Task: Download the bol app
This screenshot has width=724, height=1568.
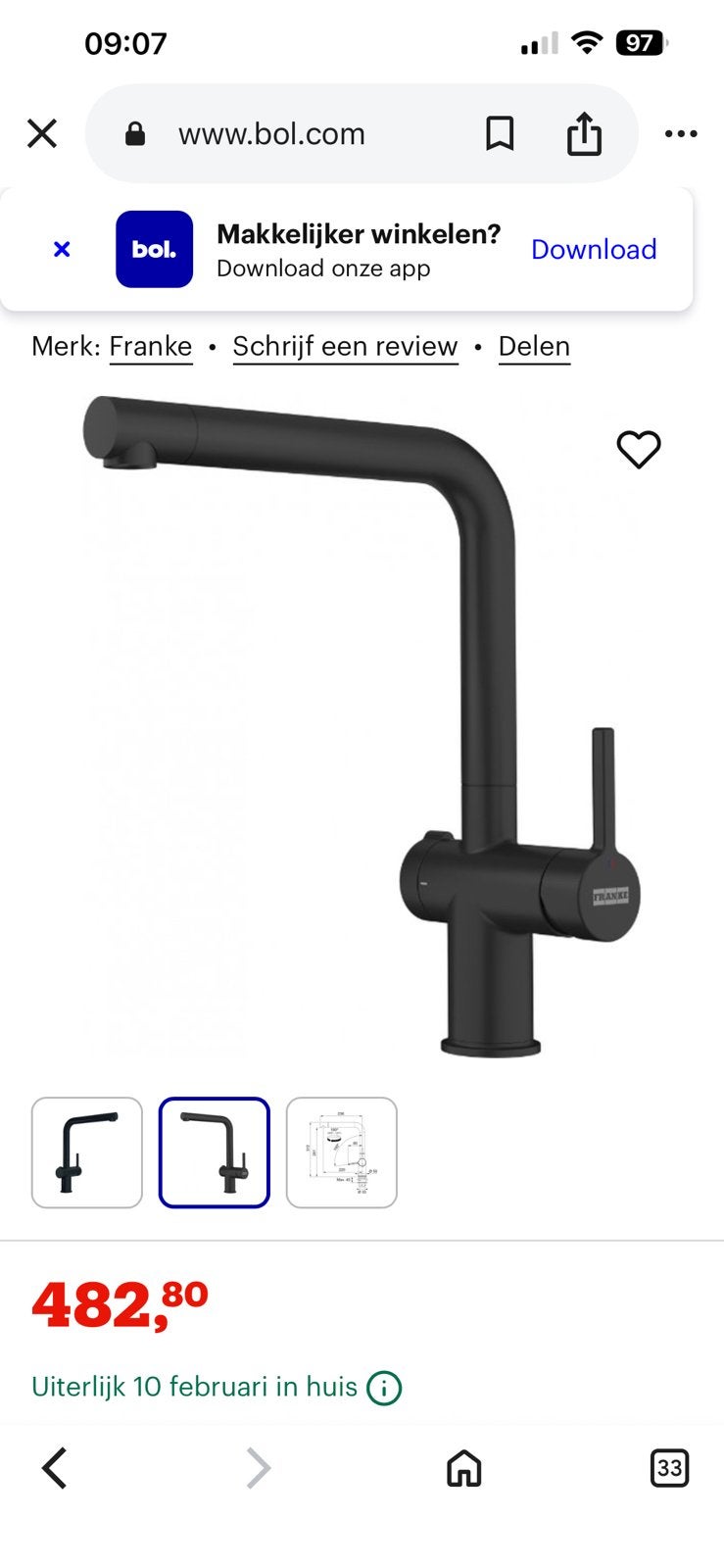Action: [x=594, y=249]
